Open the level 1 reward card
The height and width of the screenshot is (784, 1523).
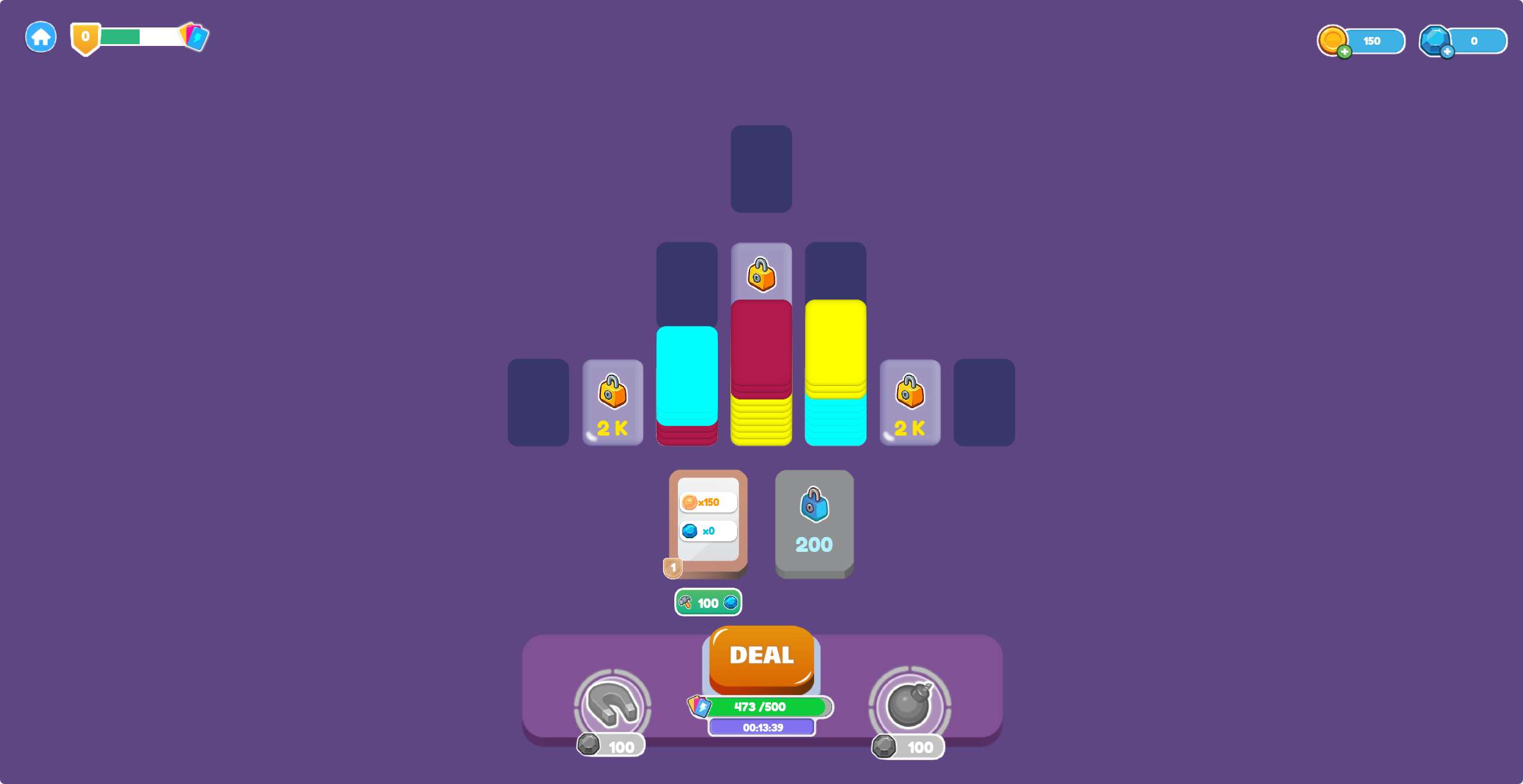pyautogui.click(x=708, y=522)
